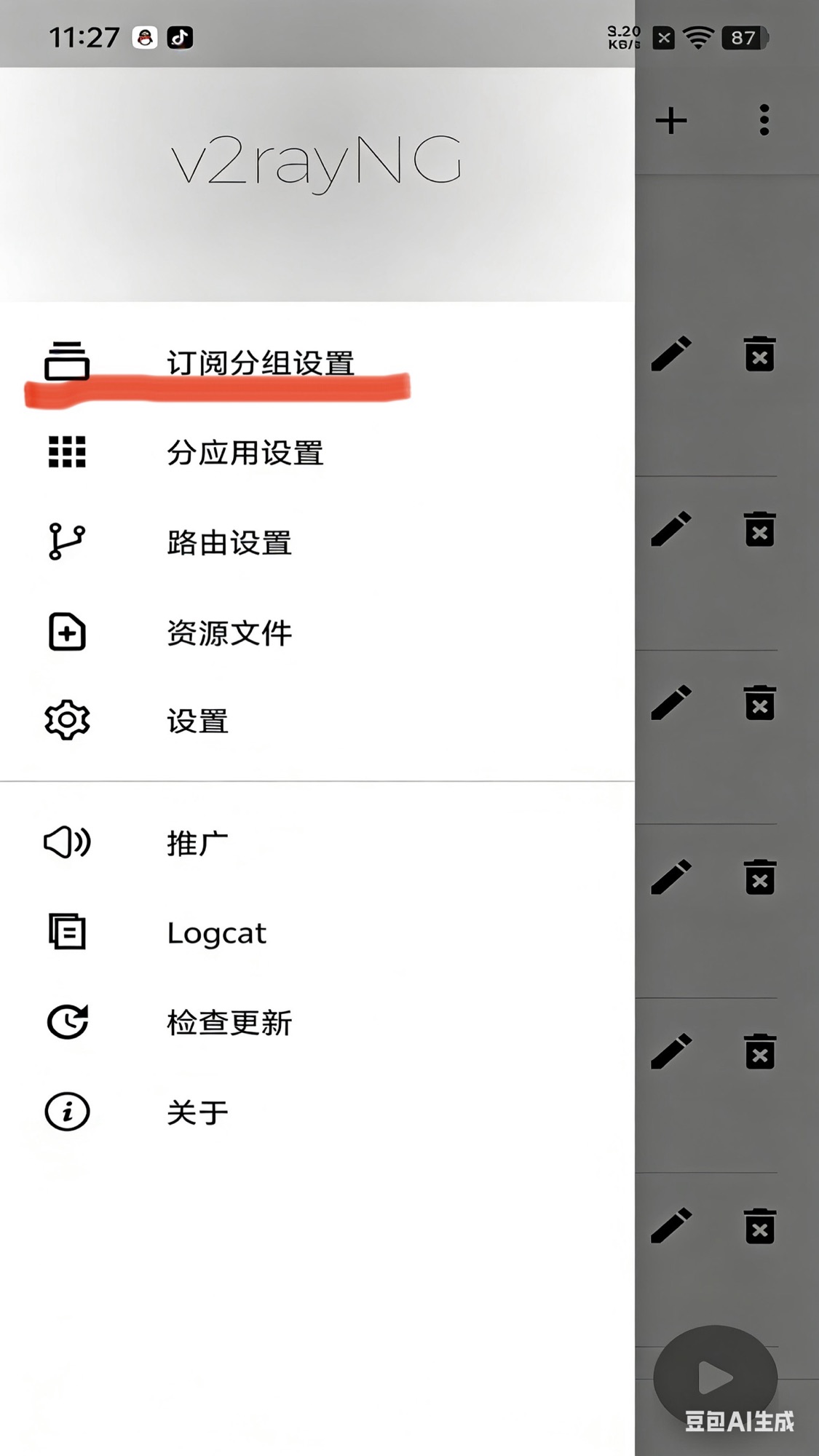Open the Logcat pages icon
The width and height of the screenshot is (819, 1456).
(x=66, y=933)
